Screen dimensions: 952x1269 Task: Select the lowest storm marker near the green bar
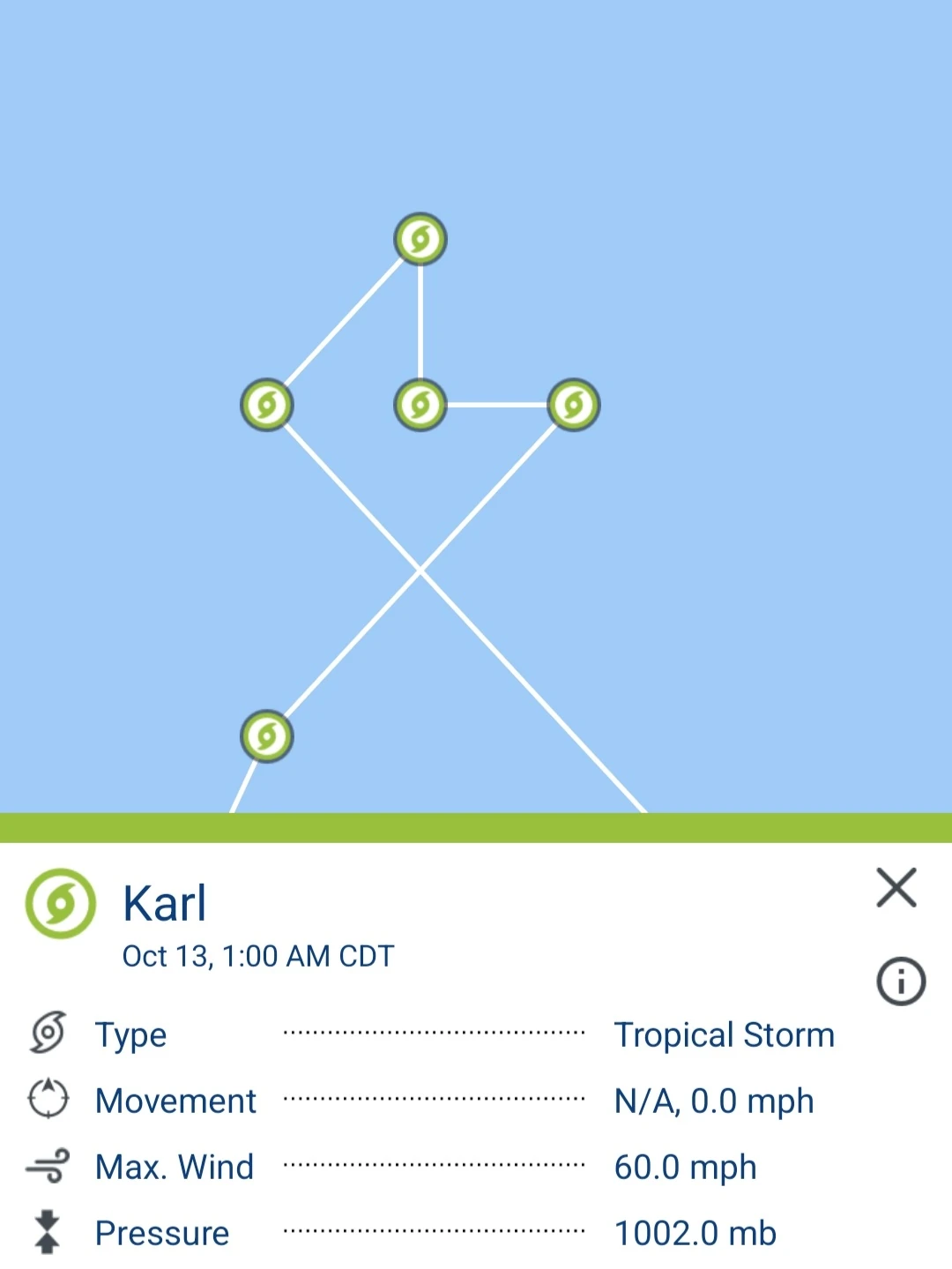pyautogui.click(x=267, y=735)
